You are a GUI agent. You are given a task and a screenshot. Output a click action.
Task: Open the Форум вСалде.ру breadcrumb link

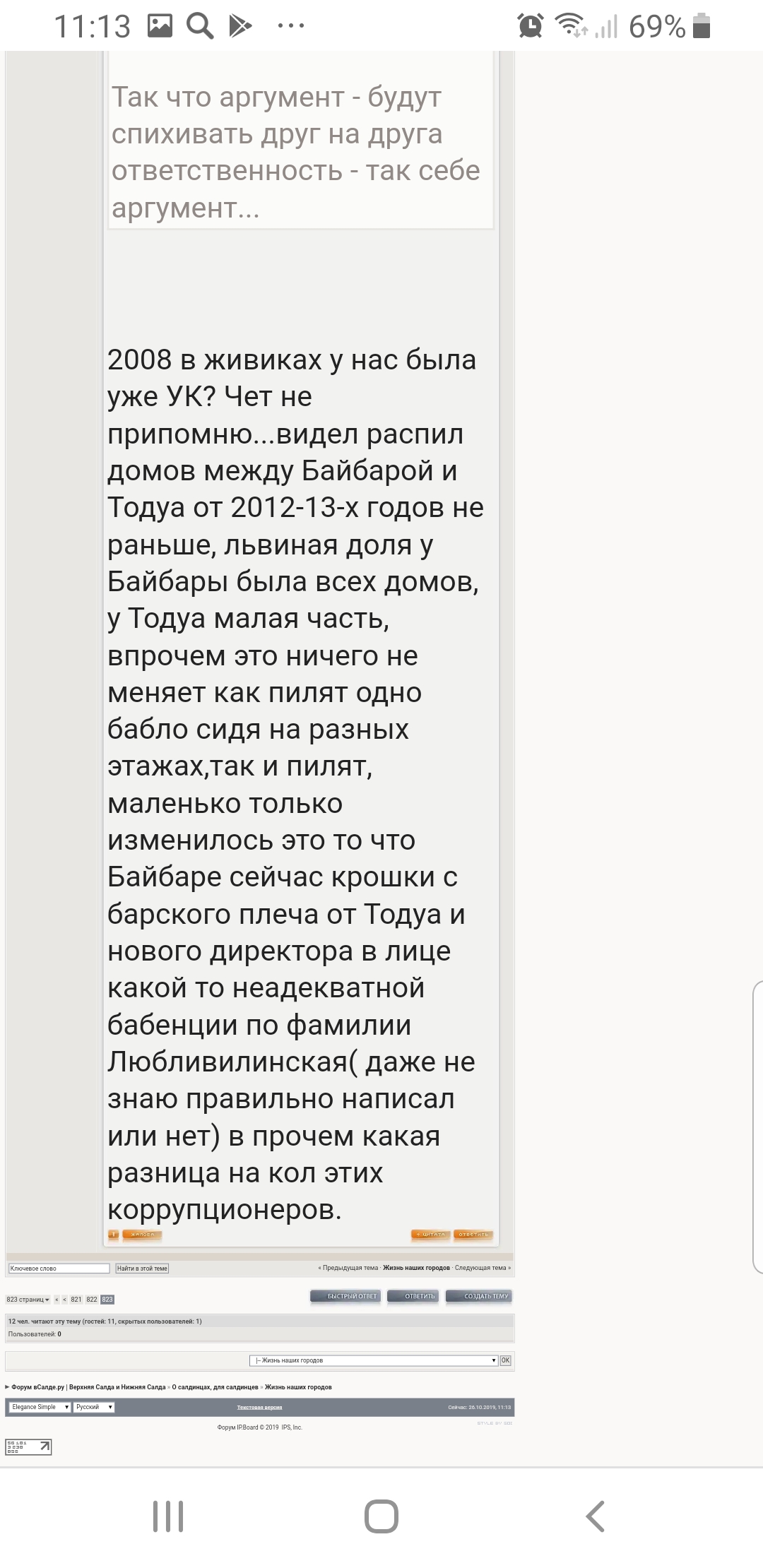pos(37,1387)
